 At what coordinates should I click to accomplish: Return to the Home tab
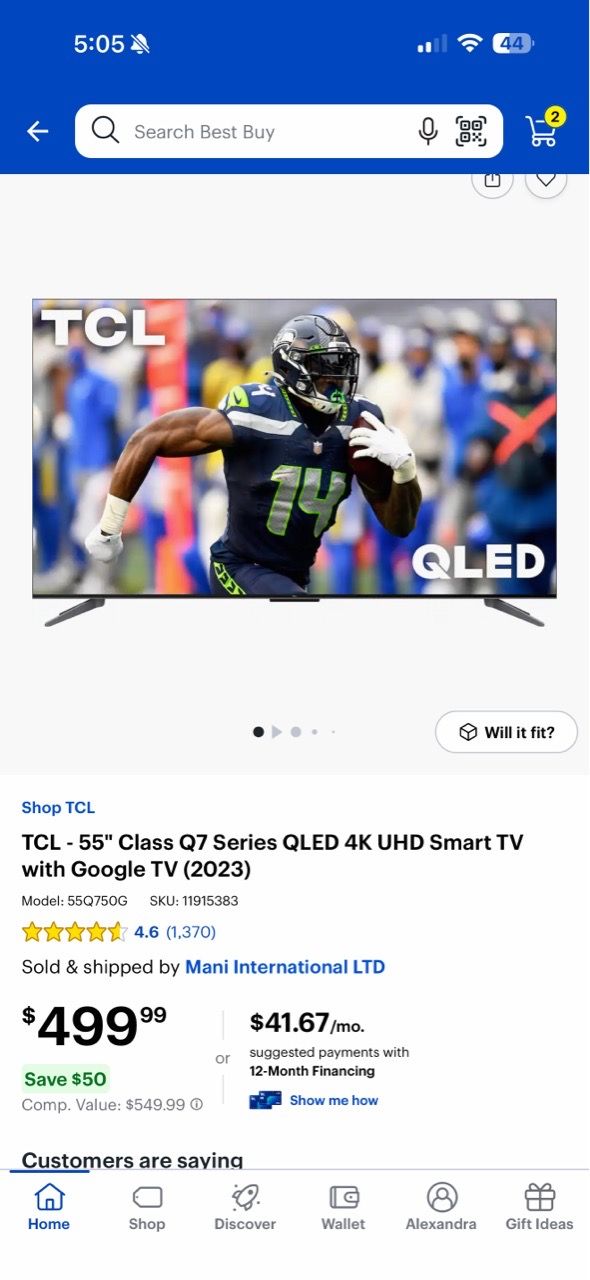point(49,1207)
